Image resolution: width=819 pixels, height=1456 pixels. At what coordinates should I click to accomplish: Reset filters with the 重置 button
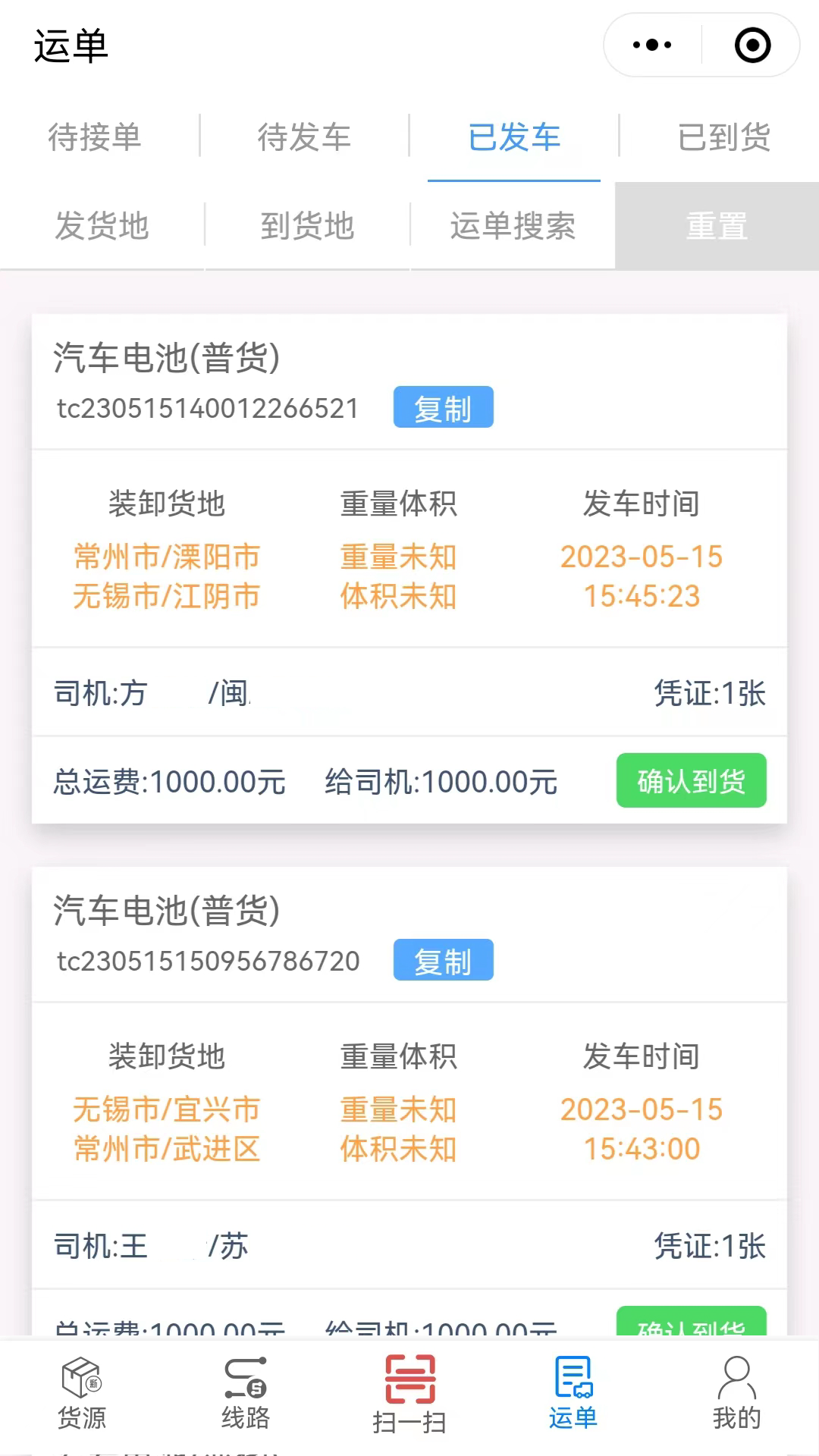[x=717, y=226]
